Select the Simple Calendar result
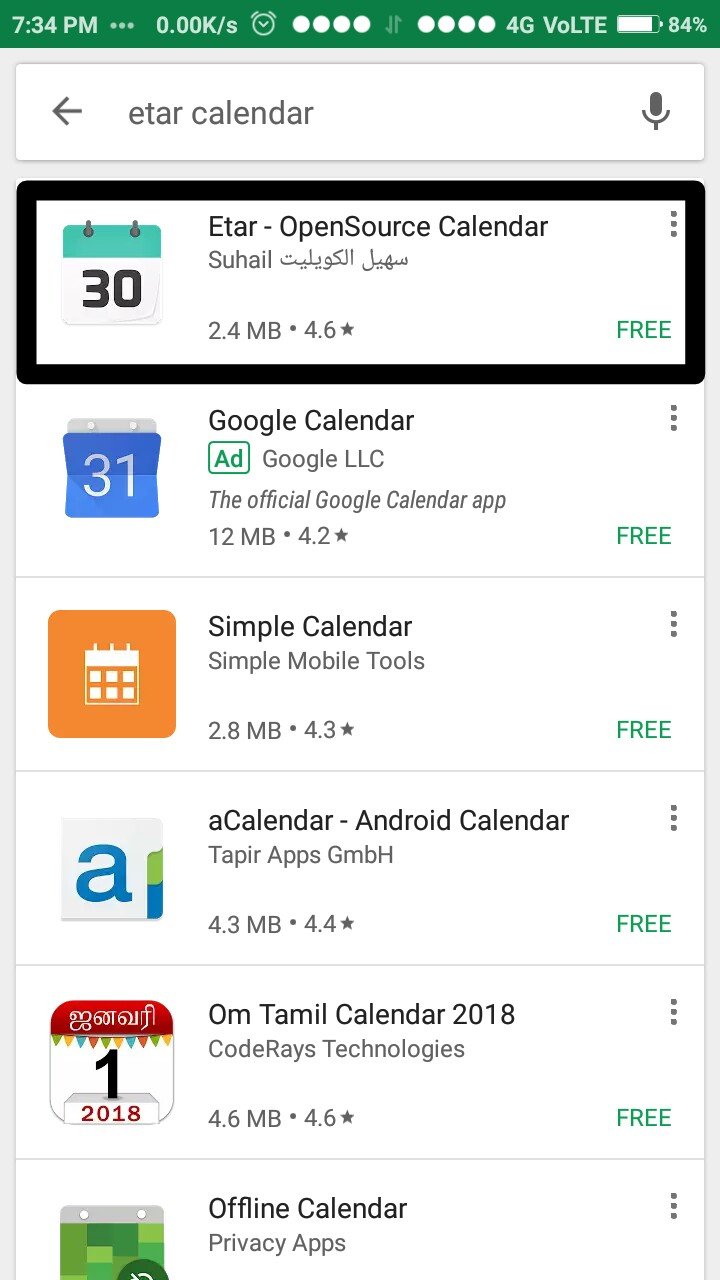Image resolution: width=720 pixels, height=1280 pixels. click(360, 674)
